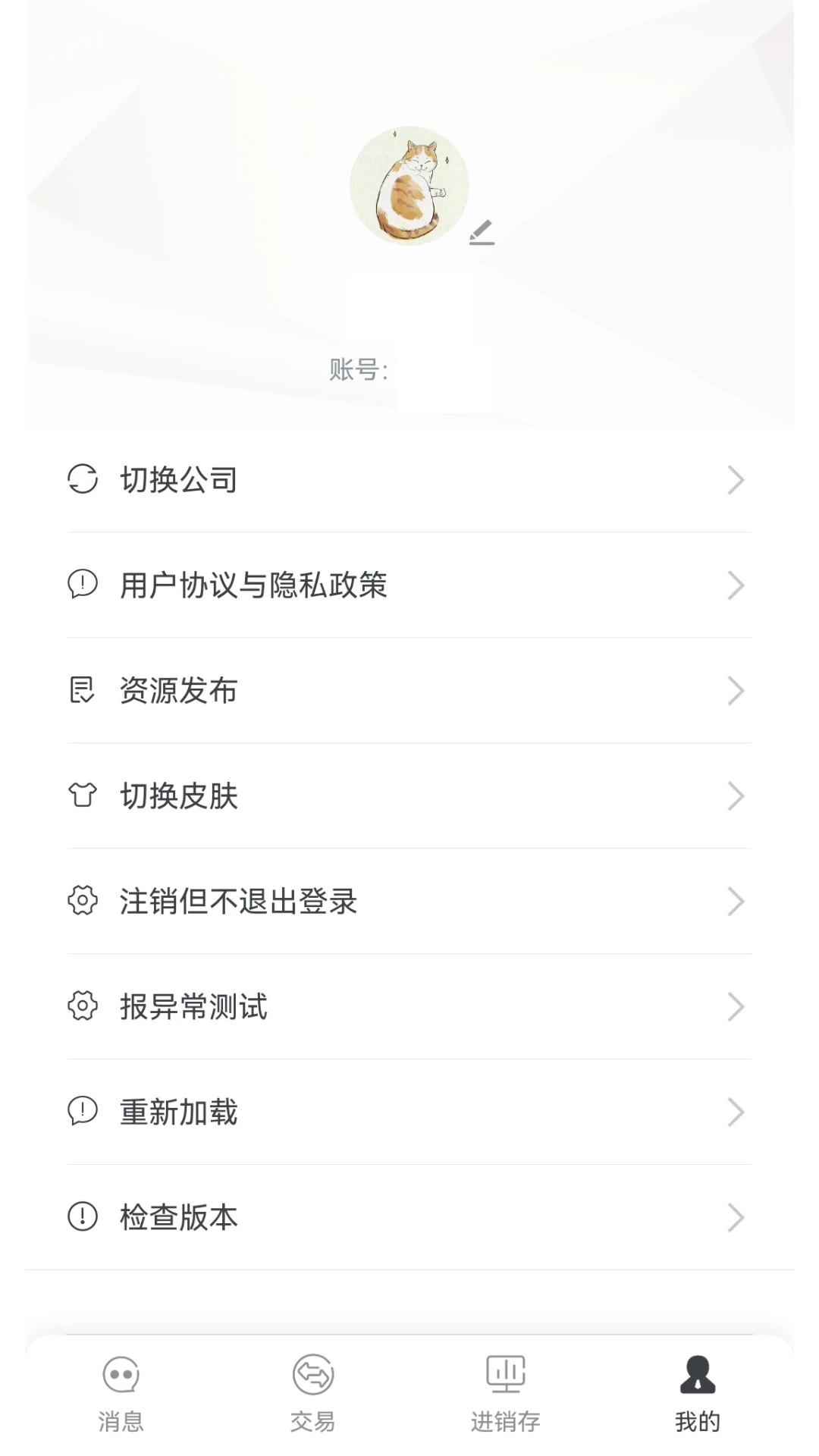The image size is (819, 1456).
Task: Click the 进销存 chart icon
Action: 505,1375
